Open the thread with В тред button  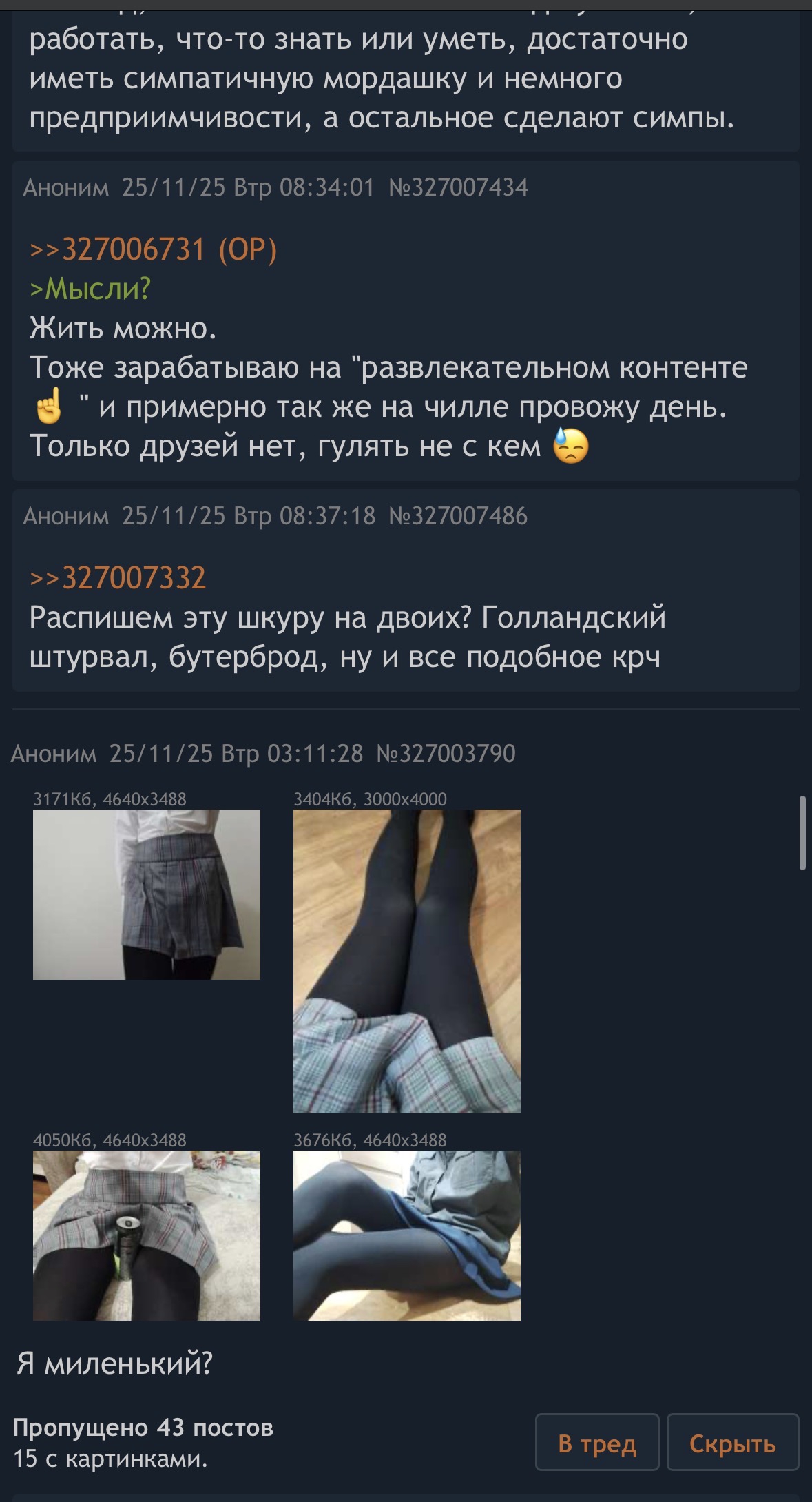(x=597, y=1443)
